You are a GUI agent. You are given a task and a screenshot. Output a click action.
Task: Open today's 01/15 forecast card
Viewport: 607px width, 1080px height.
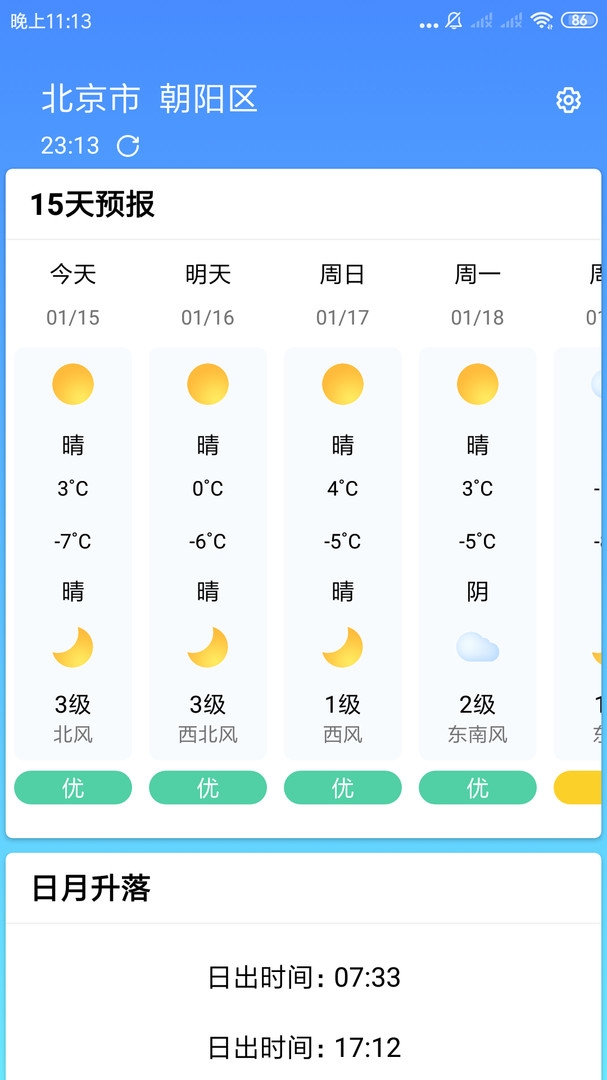(x=73, y=554)
